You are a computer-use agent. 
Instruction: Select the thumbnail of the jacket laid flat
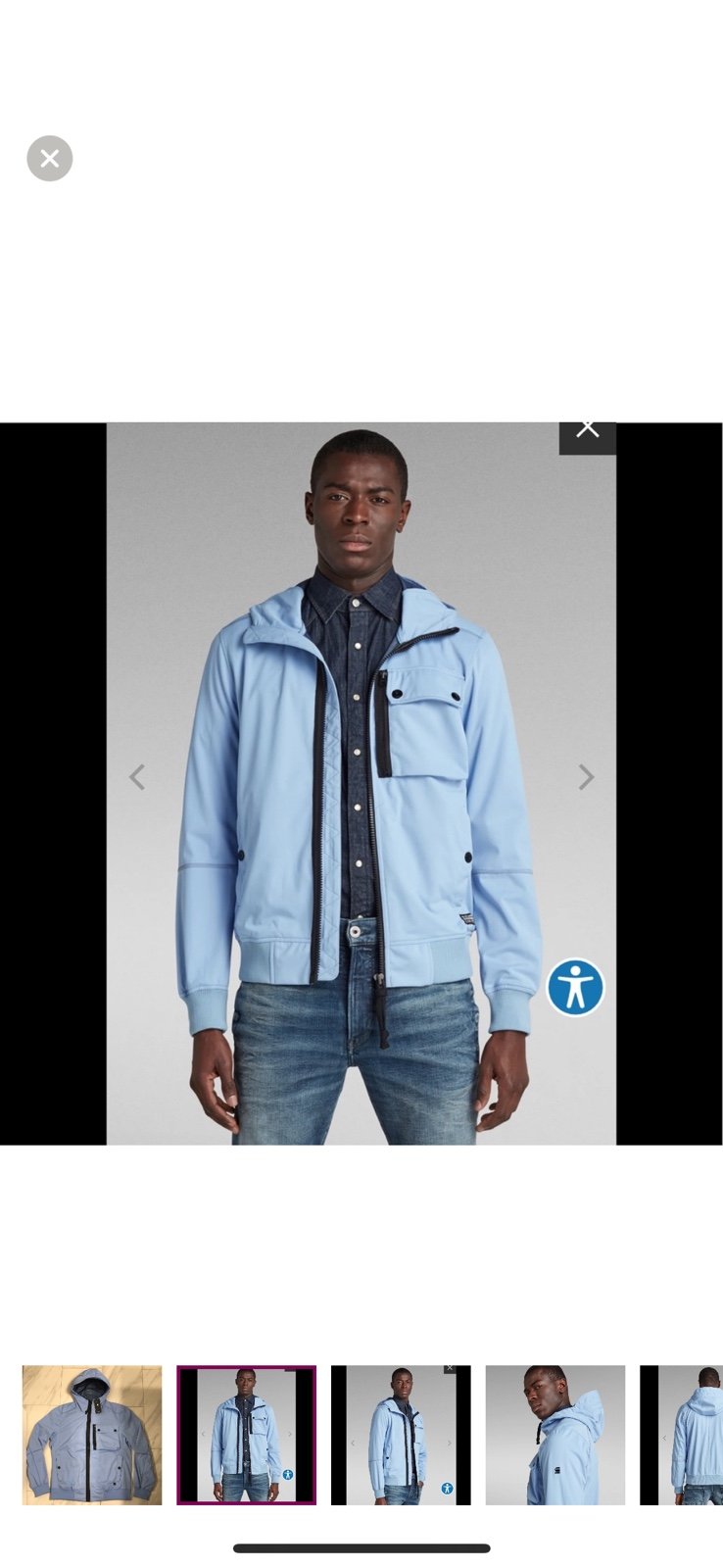tap(92, 1435)
